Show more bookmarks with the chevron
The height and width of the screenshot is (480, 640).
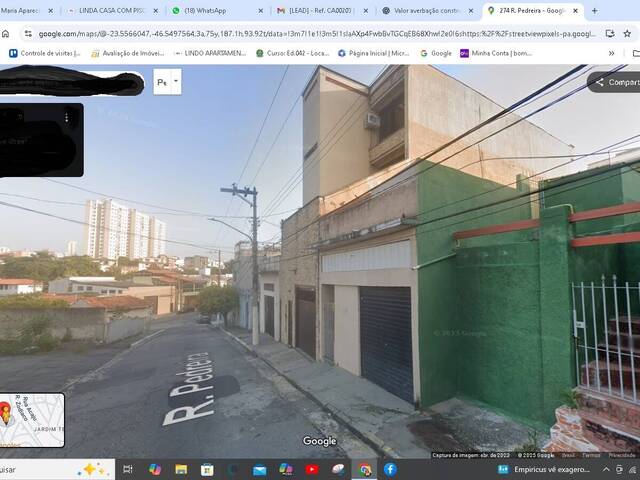(x=612, y=53)
